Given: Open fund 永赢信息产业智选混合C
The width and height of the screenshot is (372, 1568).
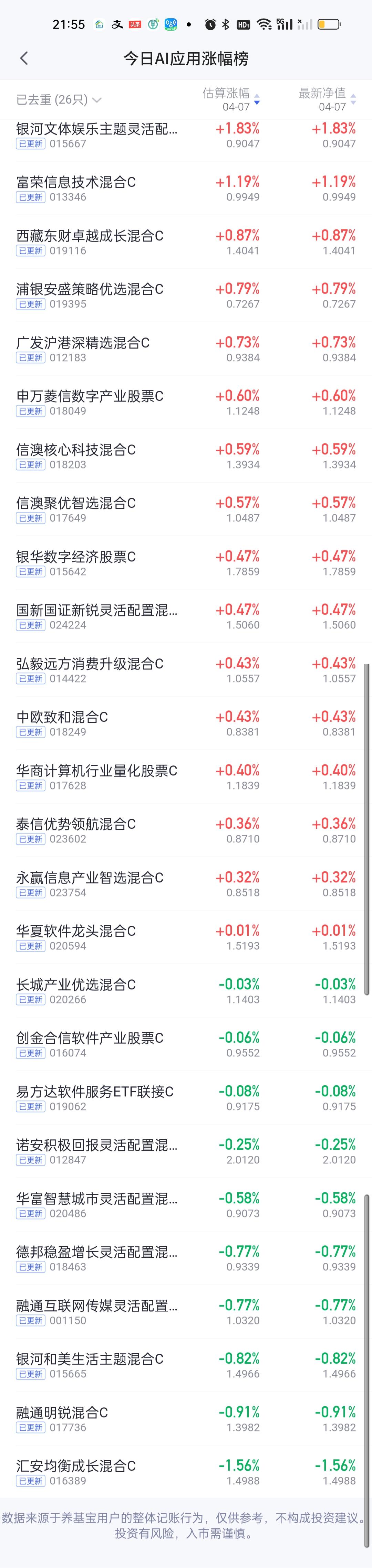Looking at the screenshot, I should pos(186,884).
